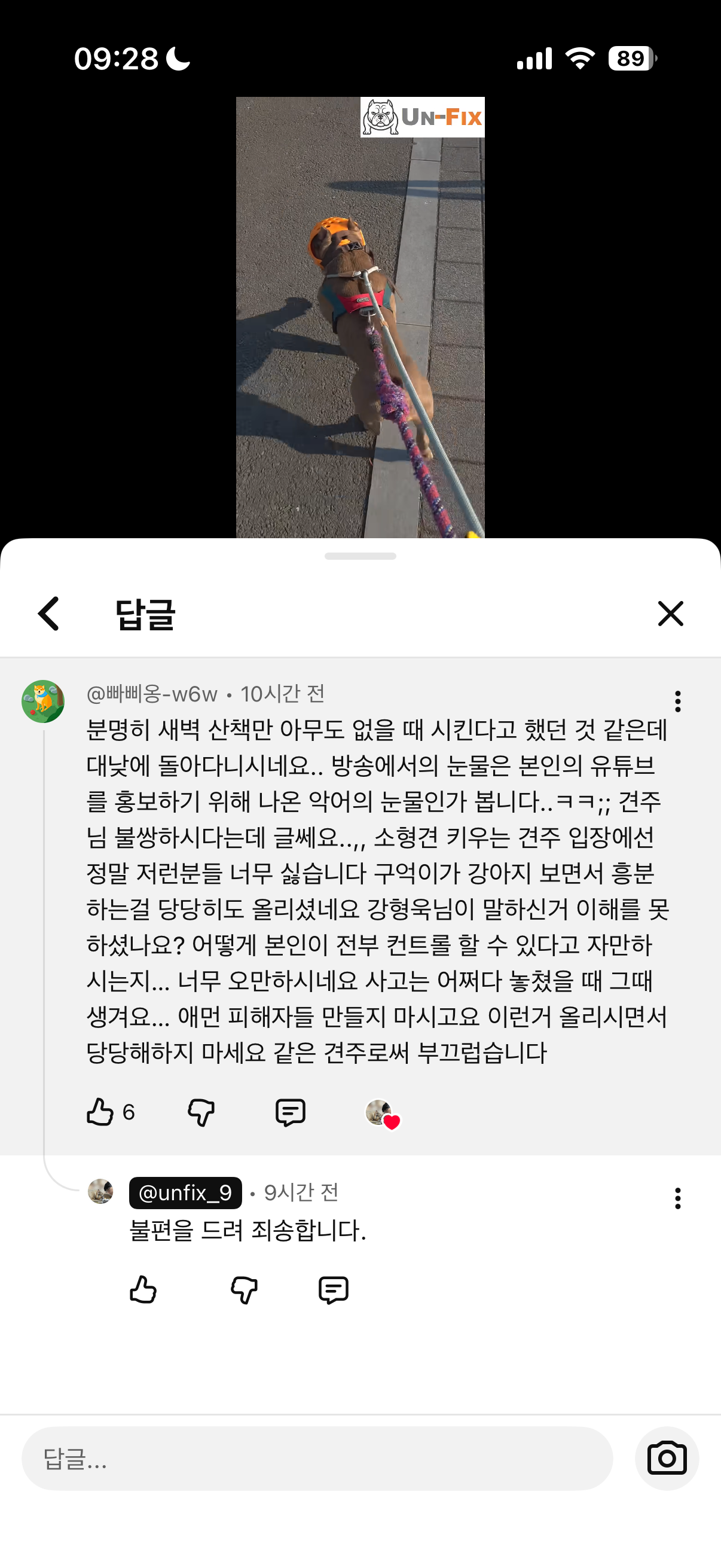Open @빠삐옹-w6w's profile avatar
Image resolution: width=721 pixels, height=1568 pixels.
coord(42,701)
